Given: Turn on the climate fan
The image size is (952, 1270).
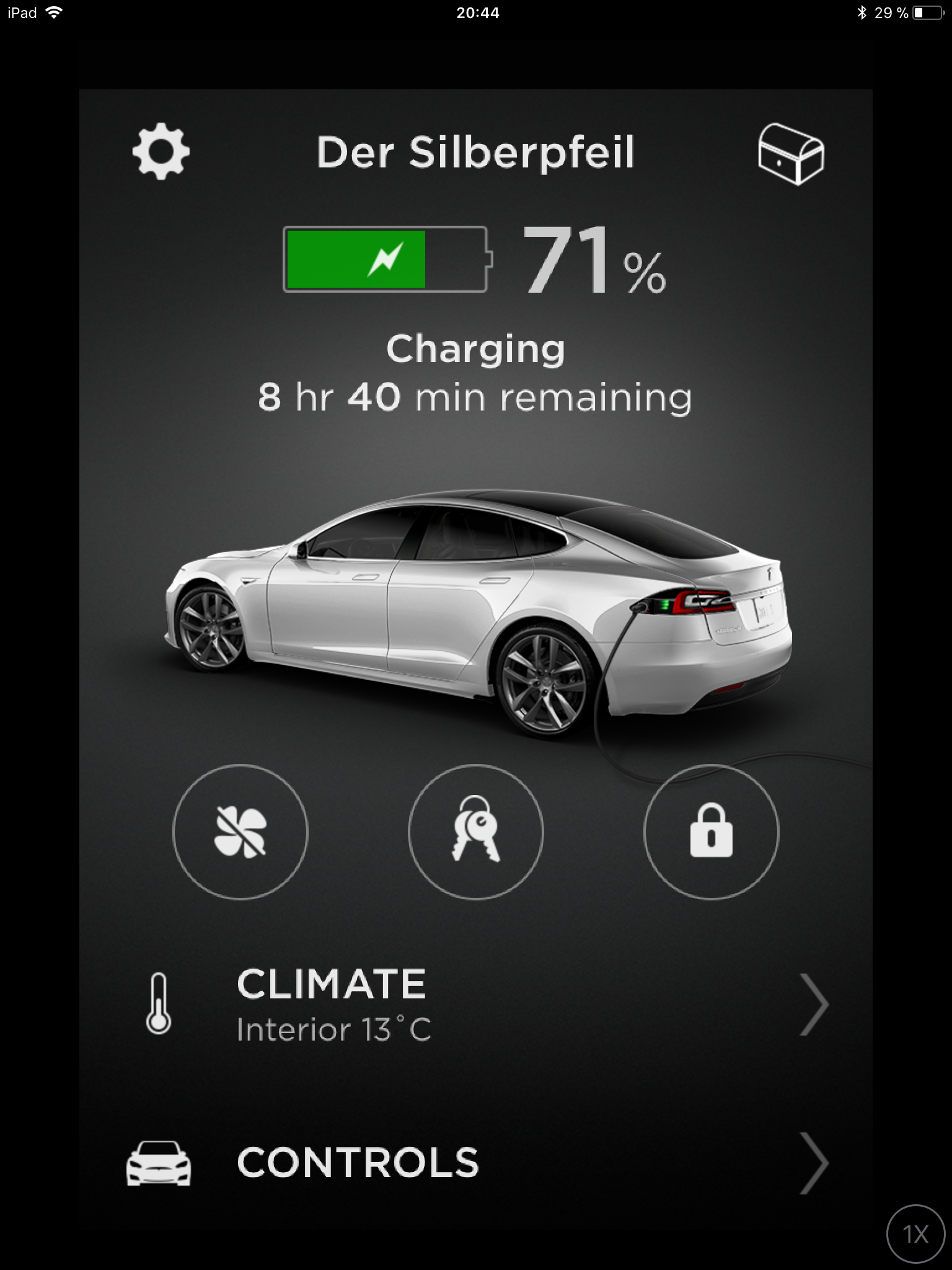Looking at the screenshot, I should [x=240, y=832].
